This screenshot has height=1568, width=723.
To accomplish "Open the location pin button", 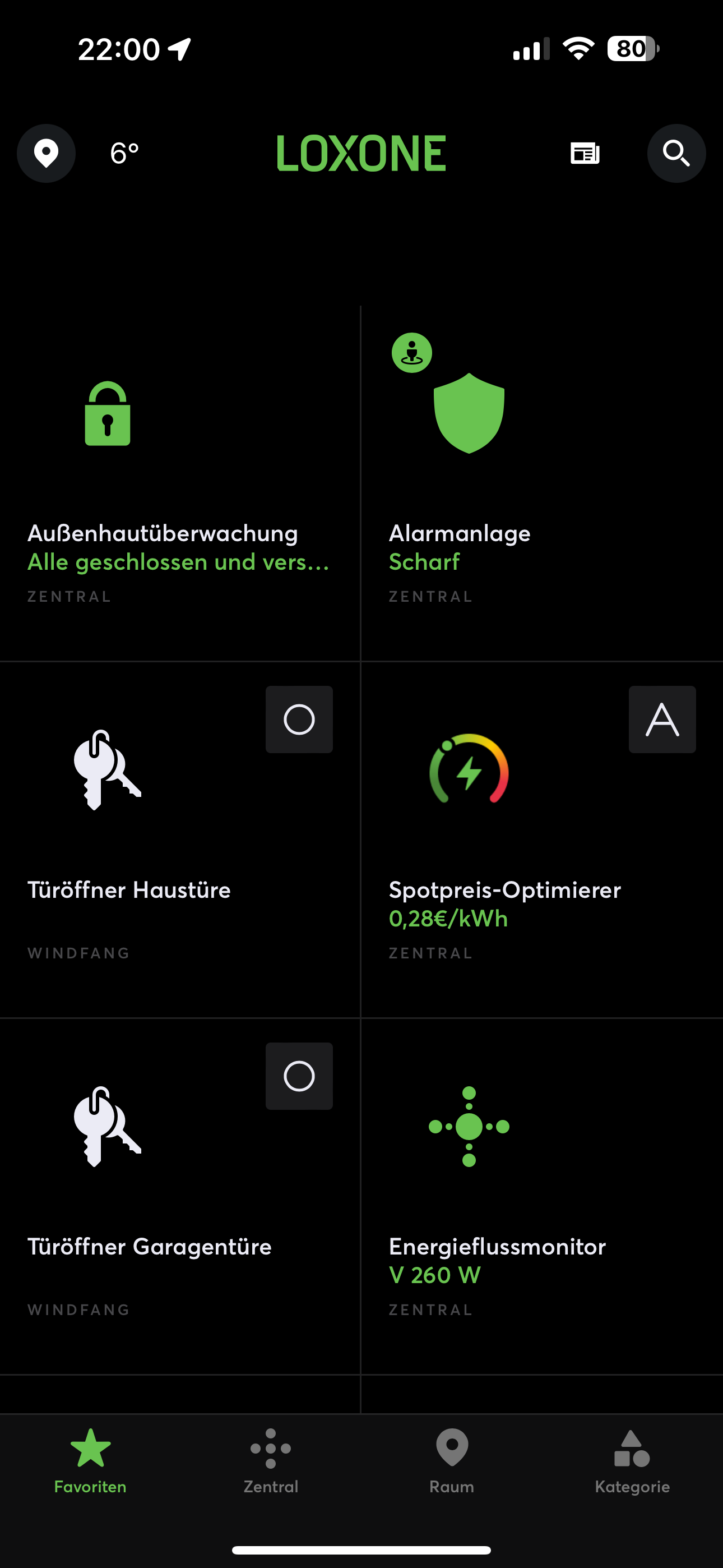I will pyautogui.click(x=47, y=154).
